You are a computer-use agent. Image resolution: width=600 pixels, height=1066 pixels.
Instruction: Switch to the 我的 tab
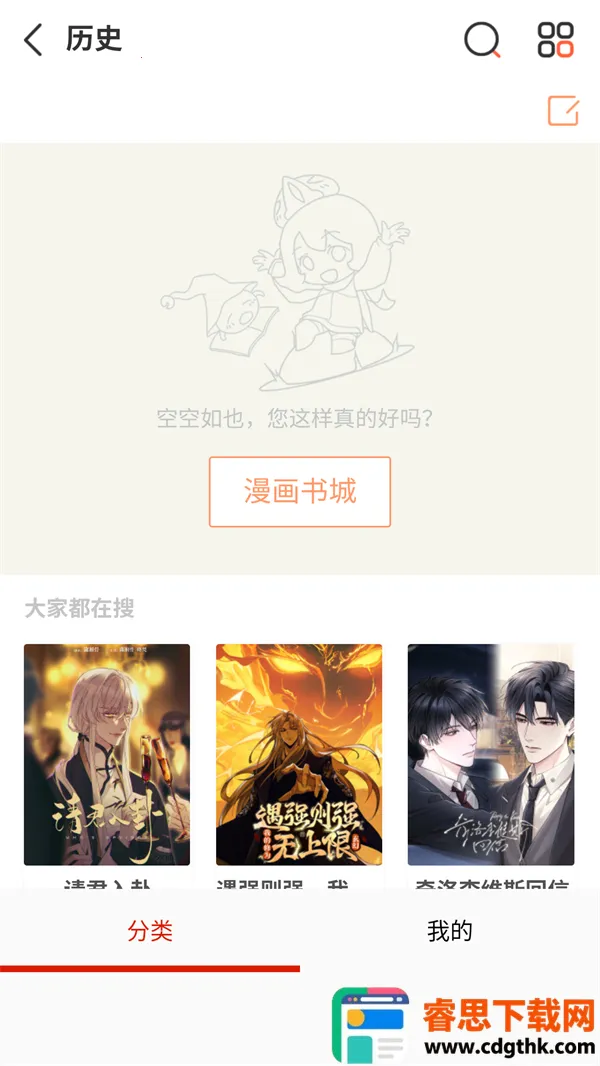[x=450, y=932]
